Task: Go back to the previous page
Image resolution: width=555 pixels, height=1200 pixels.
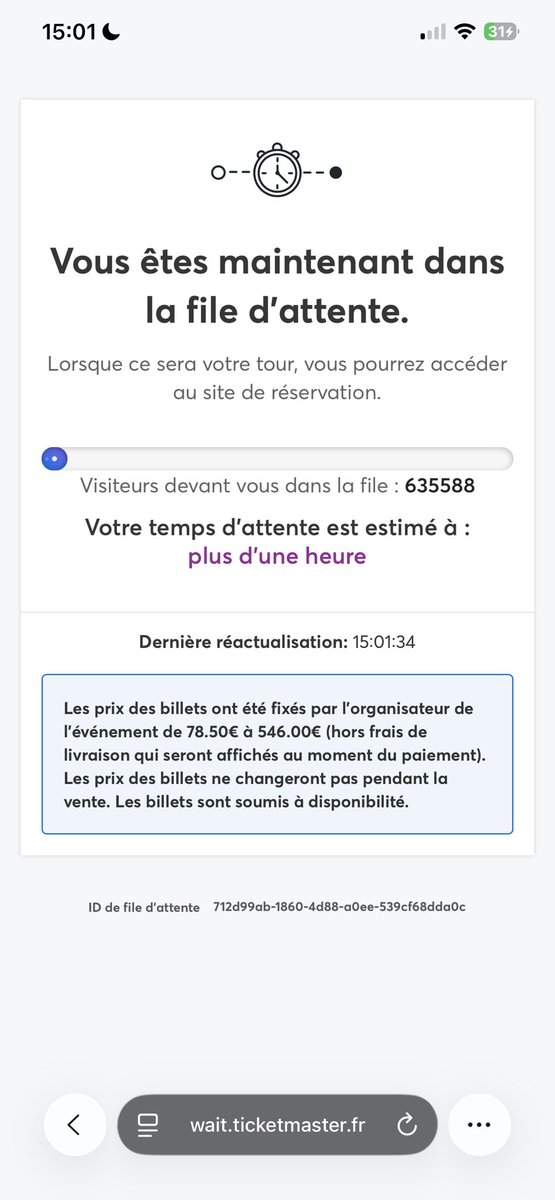Action: (x=75, y=1125)
